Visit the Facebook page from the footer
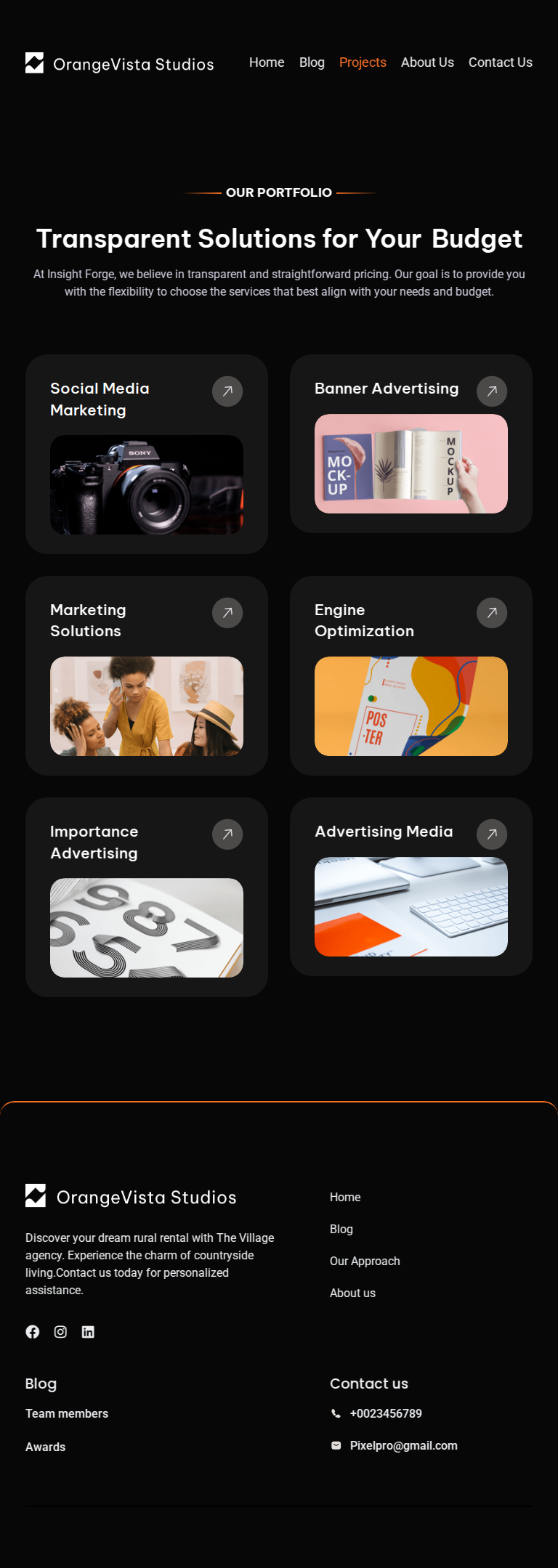 33,1331
